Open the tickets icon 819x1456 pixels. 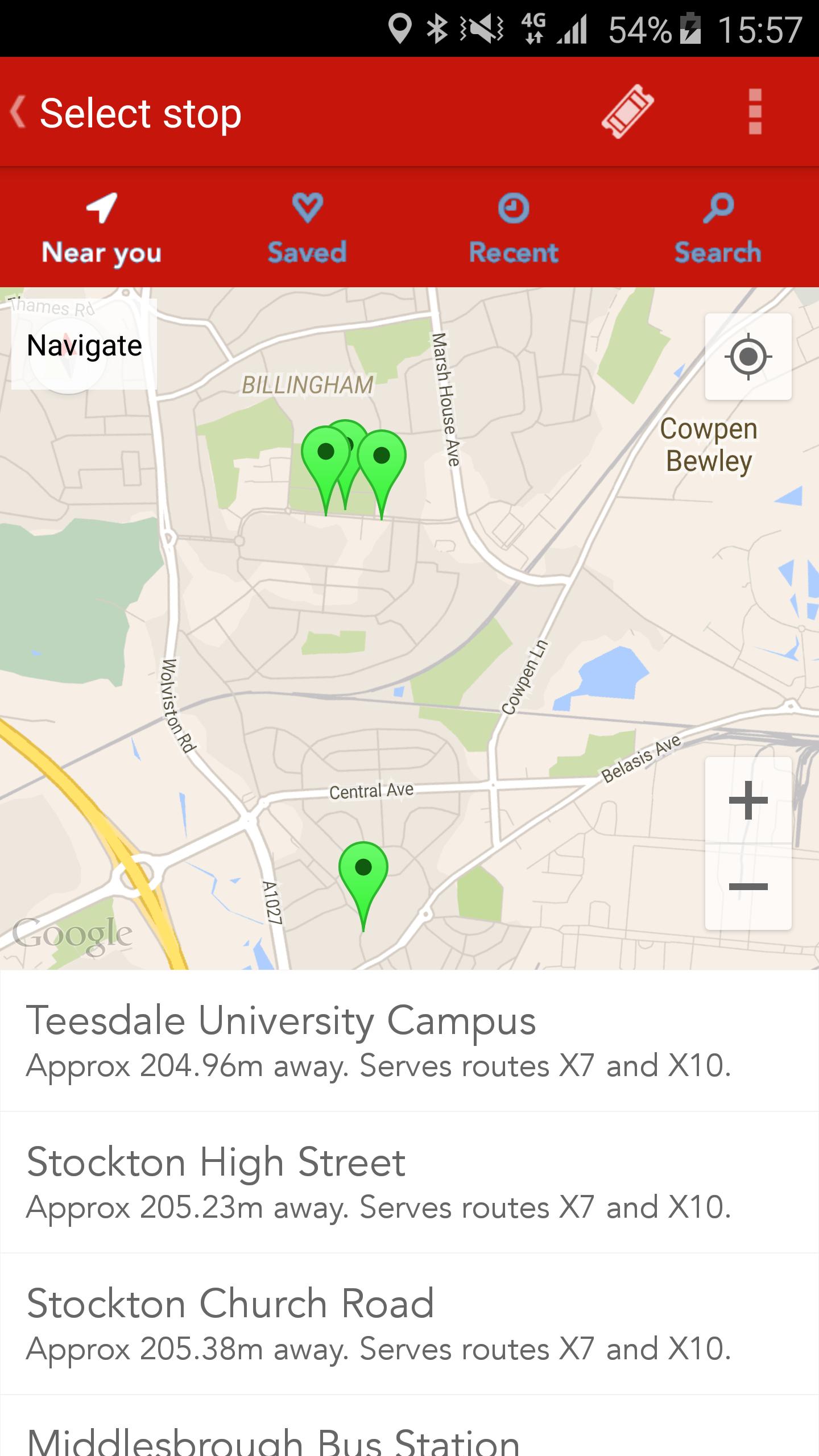[x=627, y=112]
